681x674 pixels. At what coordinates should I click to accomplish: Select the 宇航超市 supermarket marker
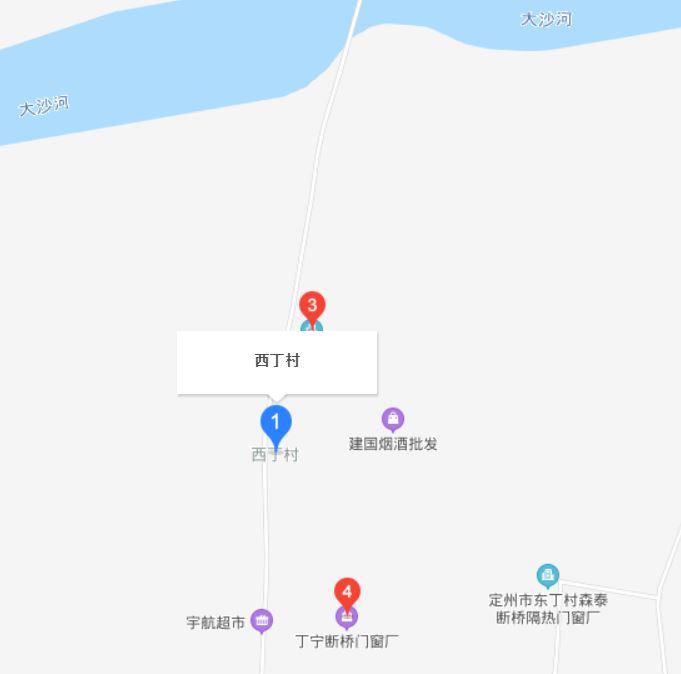click(261, 622)
